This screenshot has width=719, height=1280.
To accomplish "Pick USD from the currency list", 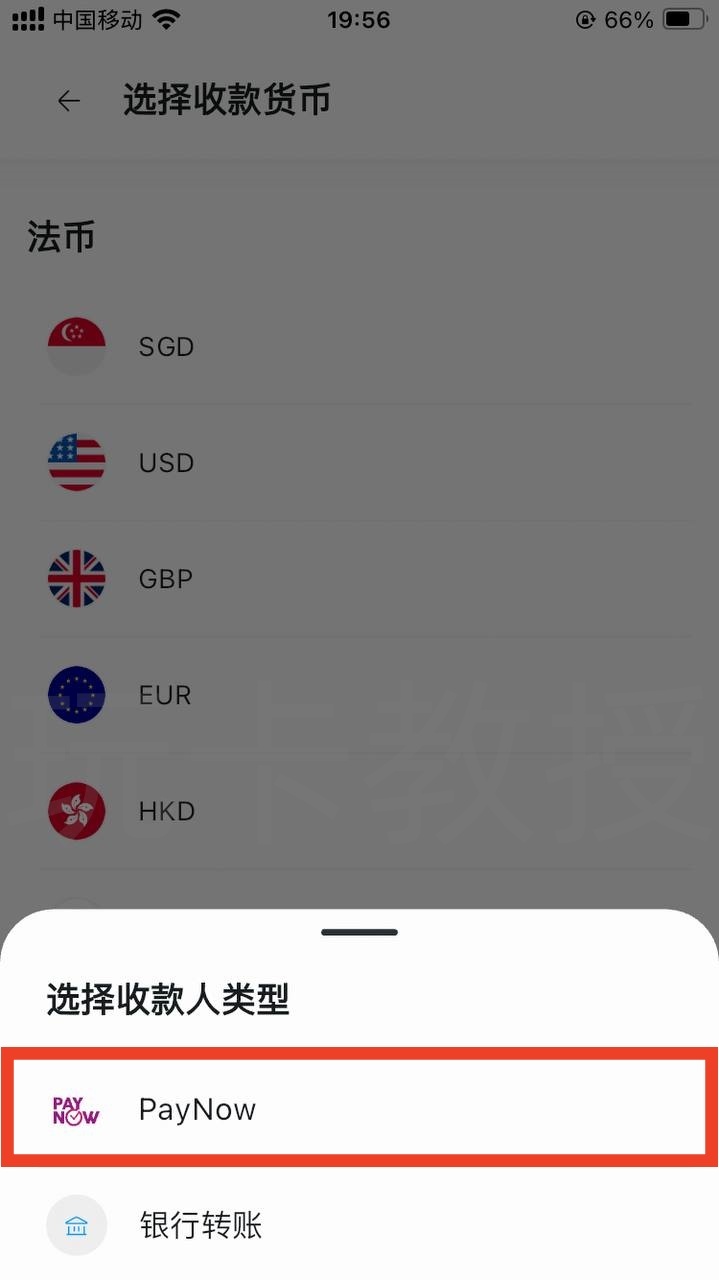I will pos(359,463).
